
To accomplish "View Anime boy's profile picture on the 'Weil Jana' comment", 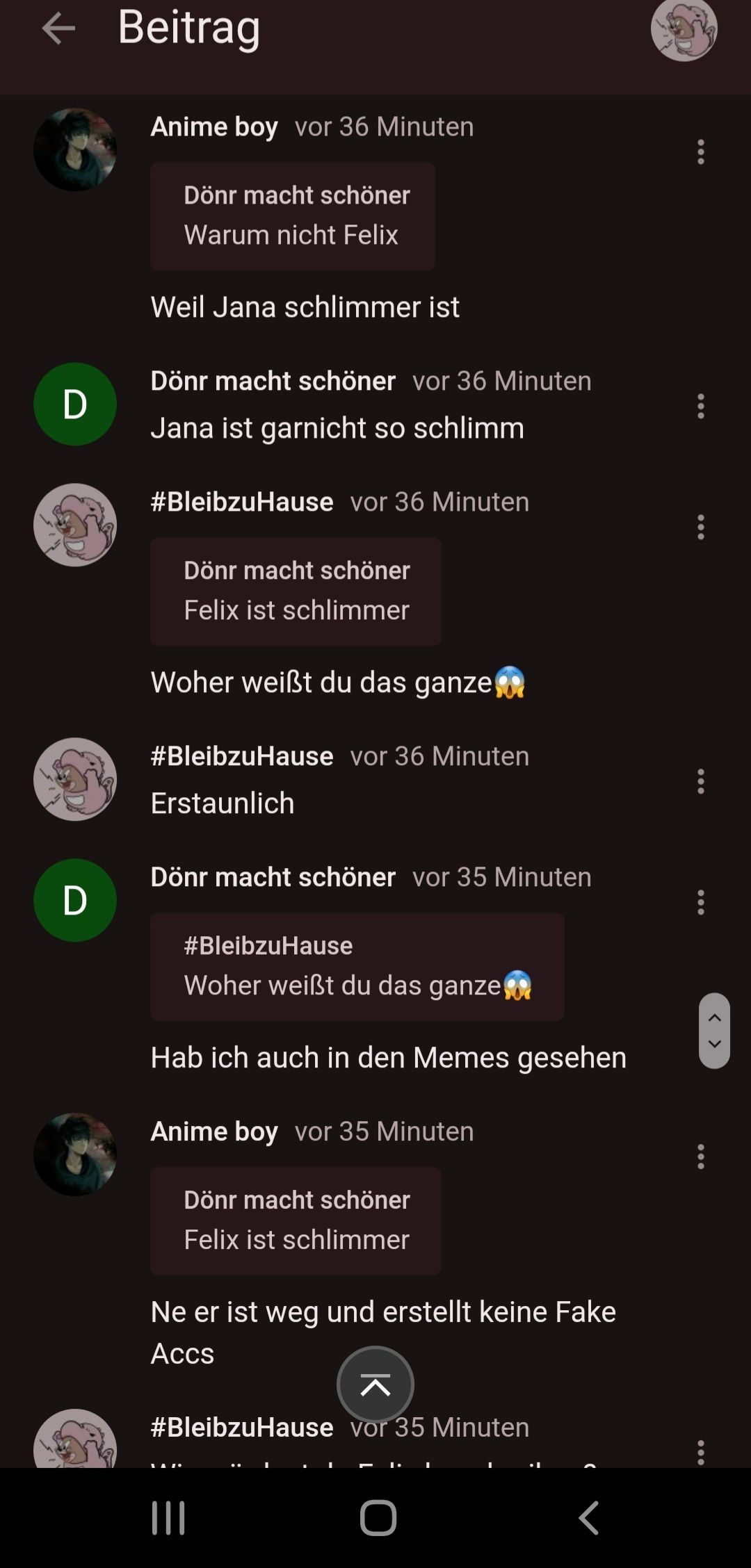I will pos(75,149).
